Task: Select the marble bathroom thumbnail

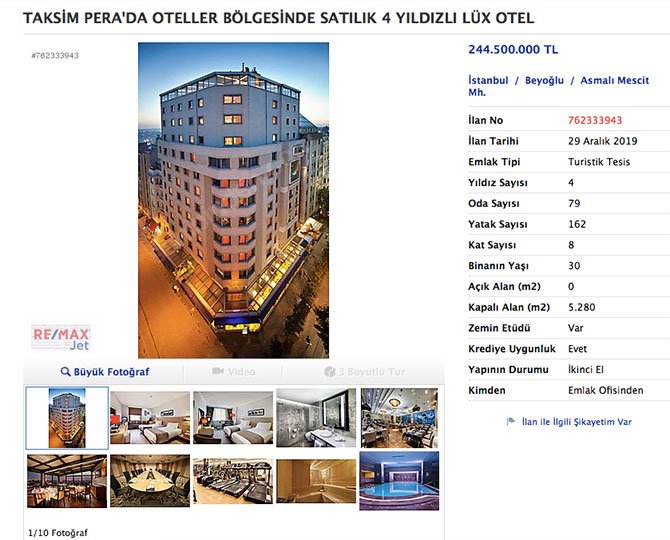Action: [x=316, y=417]
